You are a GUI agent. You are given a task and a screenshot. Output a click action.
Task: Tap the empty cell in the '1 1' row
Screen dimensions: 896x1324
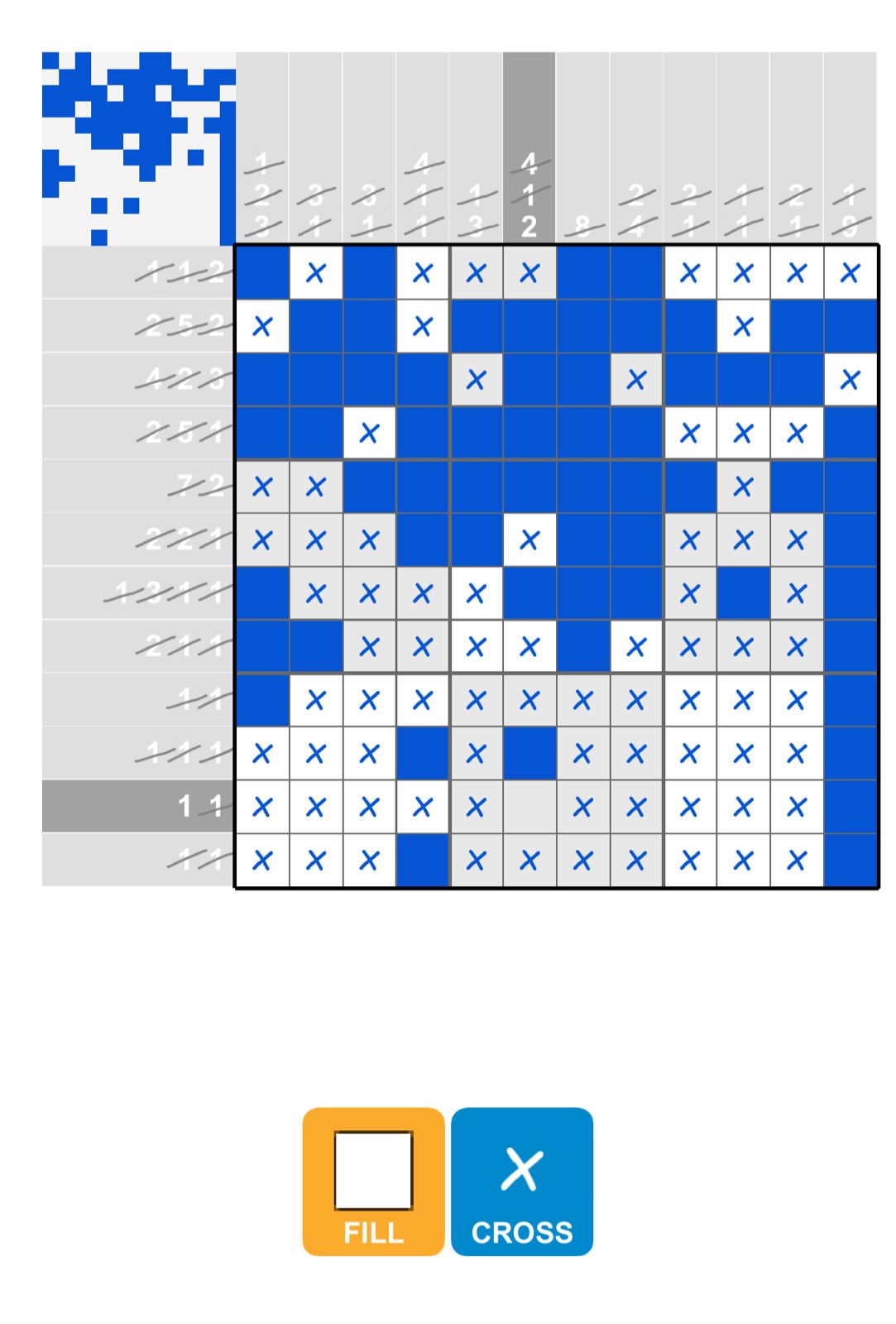pyautogui.click(x=529, y=807)
